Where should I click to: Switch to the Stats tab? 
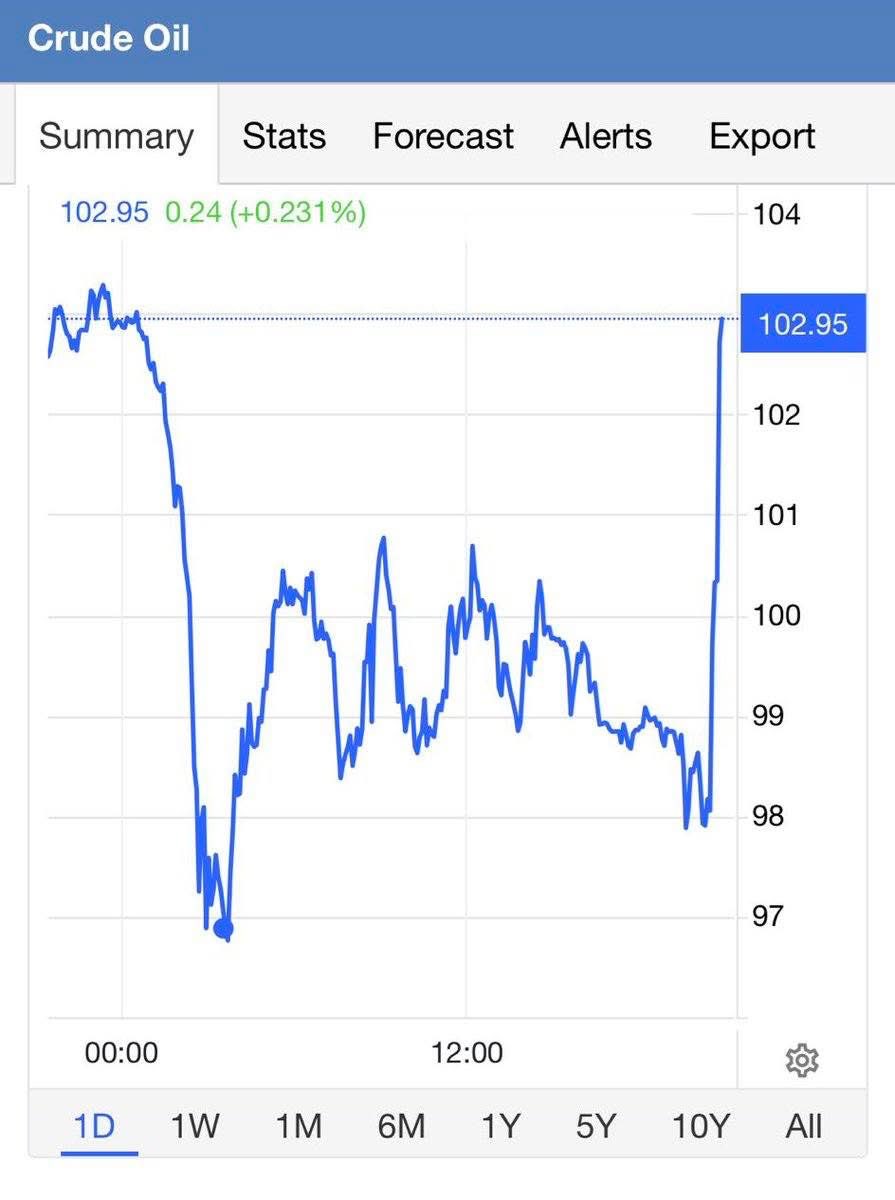pos(284,136)
